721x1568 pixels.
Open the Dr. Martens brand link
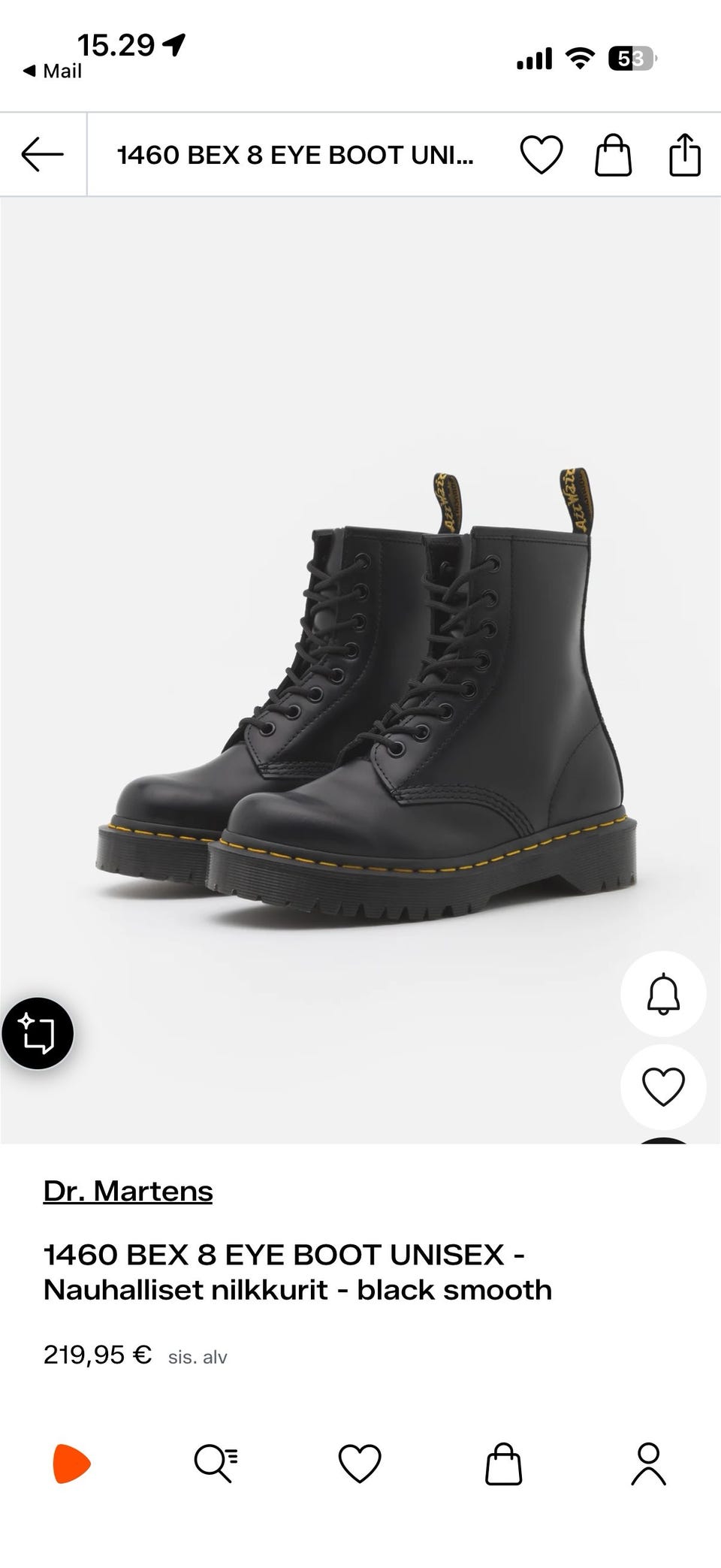128,1192
